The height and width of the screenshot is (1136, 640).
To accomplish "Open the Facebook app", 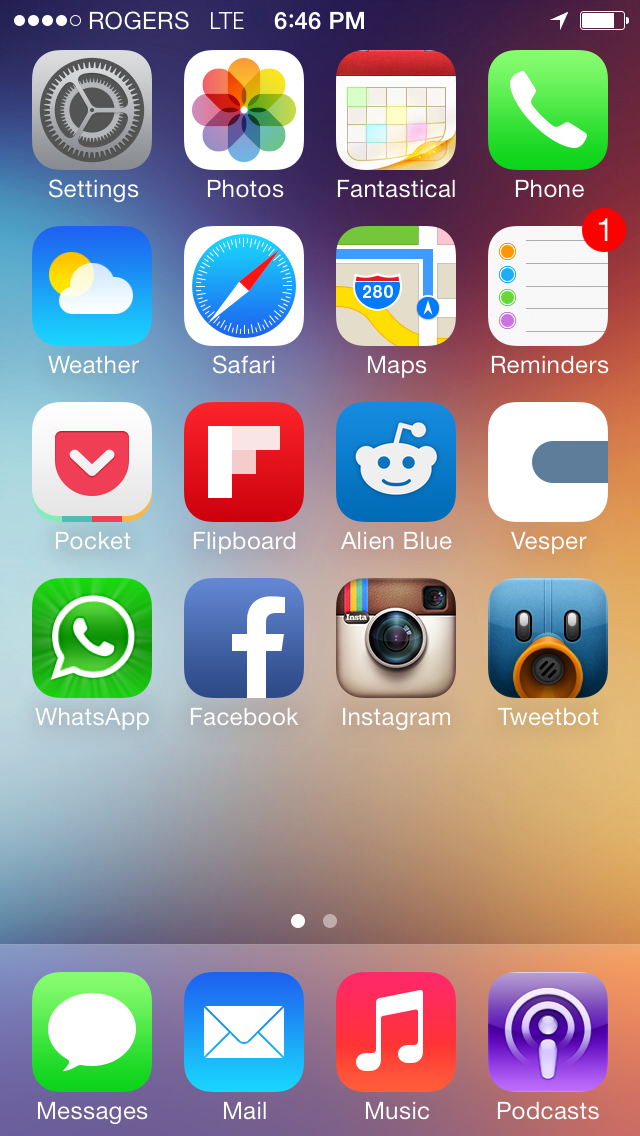I will [244, 638].
